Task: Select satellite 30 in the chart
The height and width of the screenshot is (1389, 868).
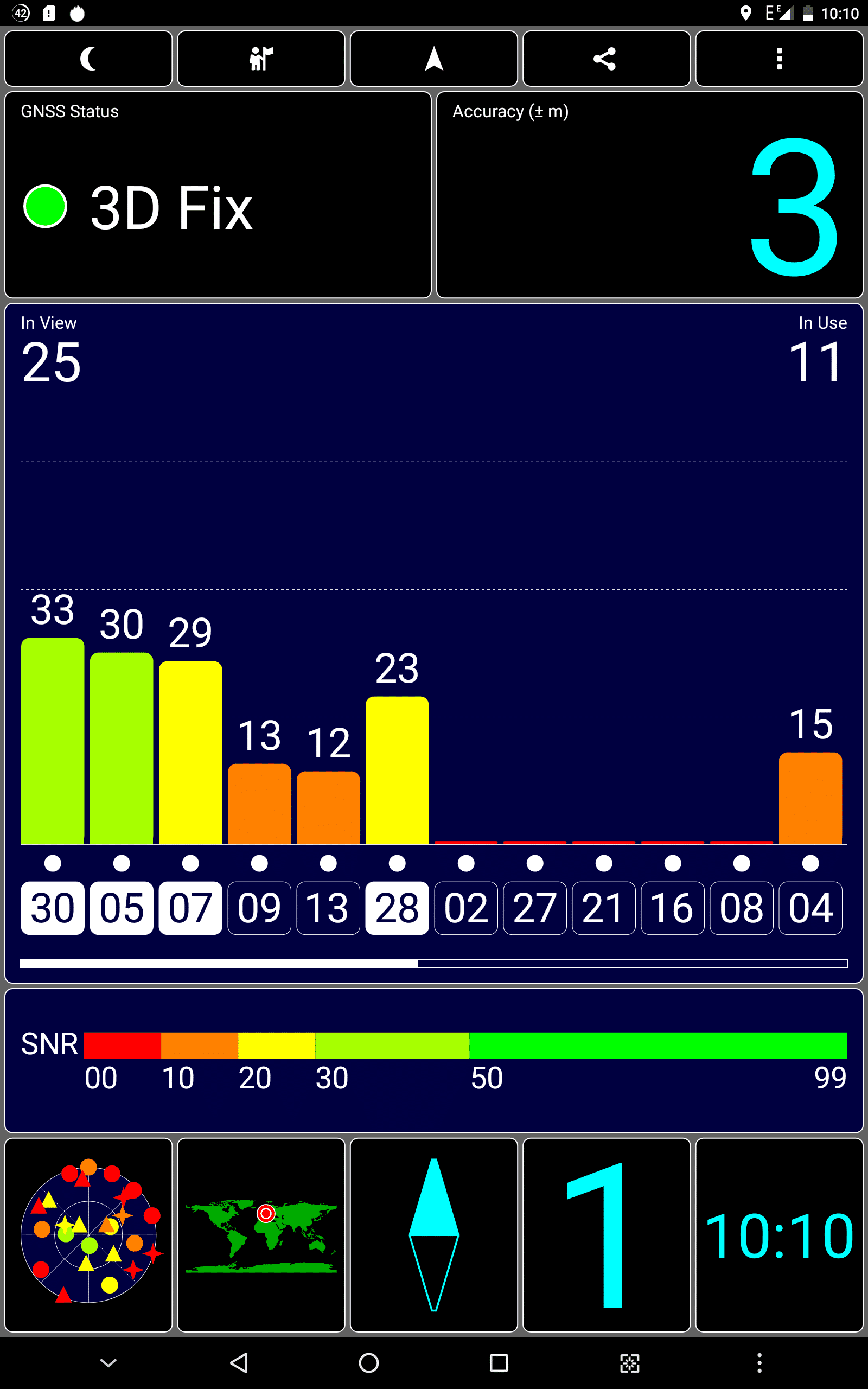Action: [x=53, y=908]
